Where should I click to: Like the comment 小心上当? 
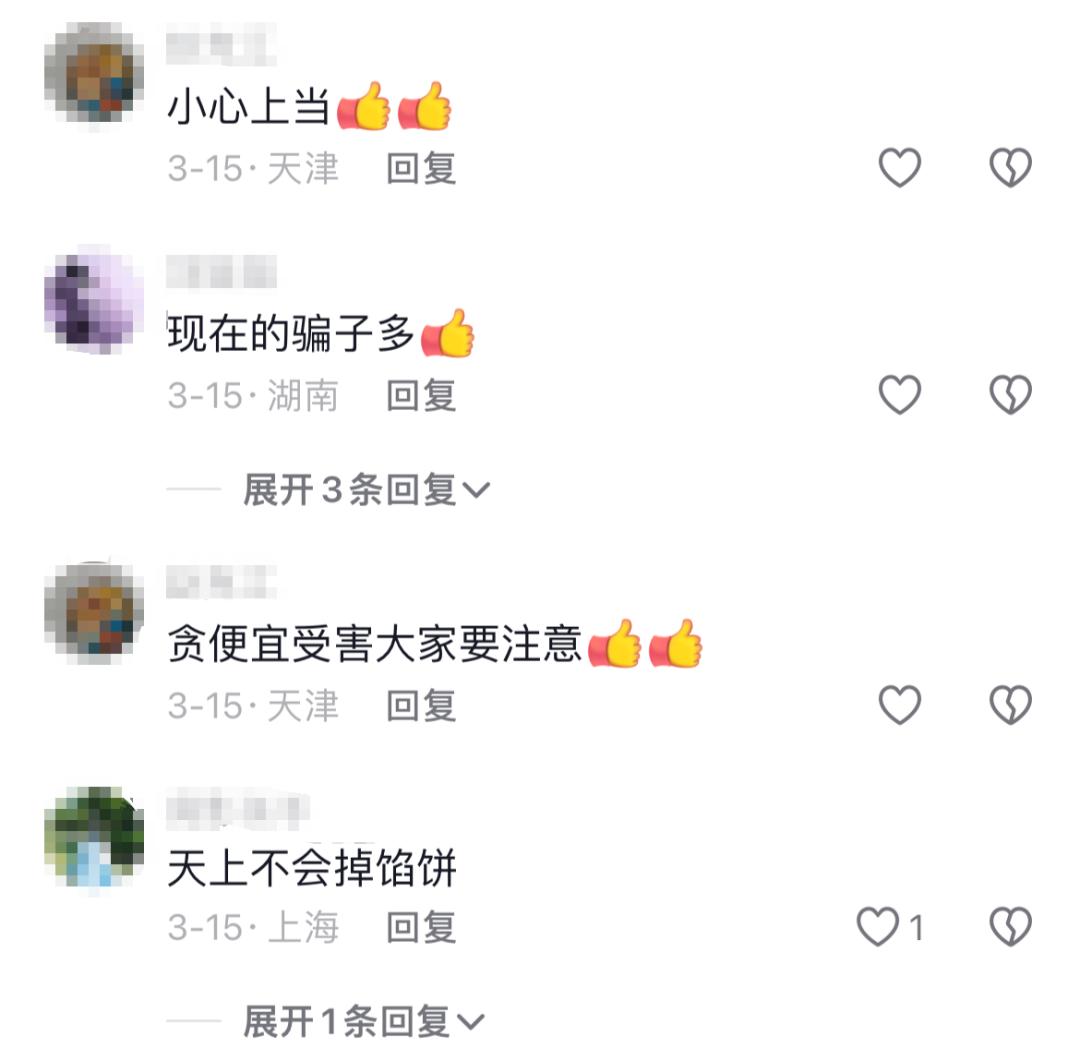click(x=899, y=168)
